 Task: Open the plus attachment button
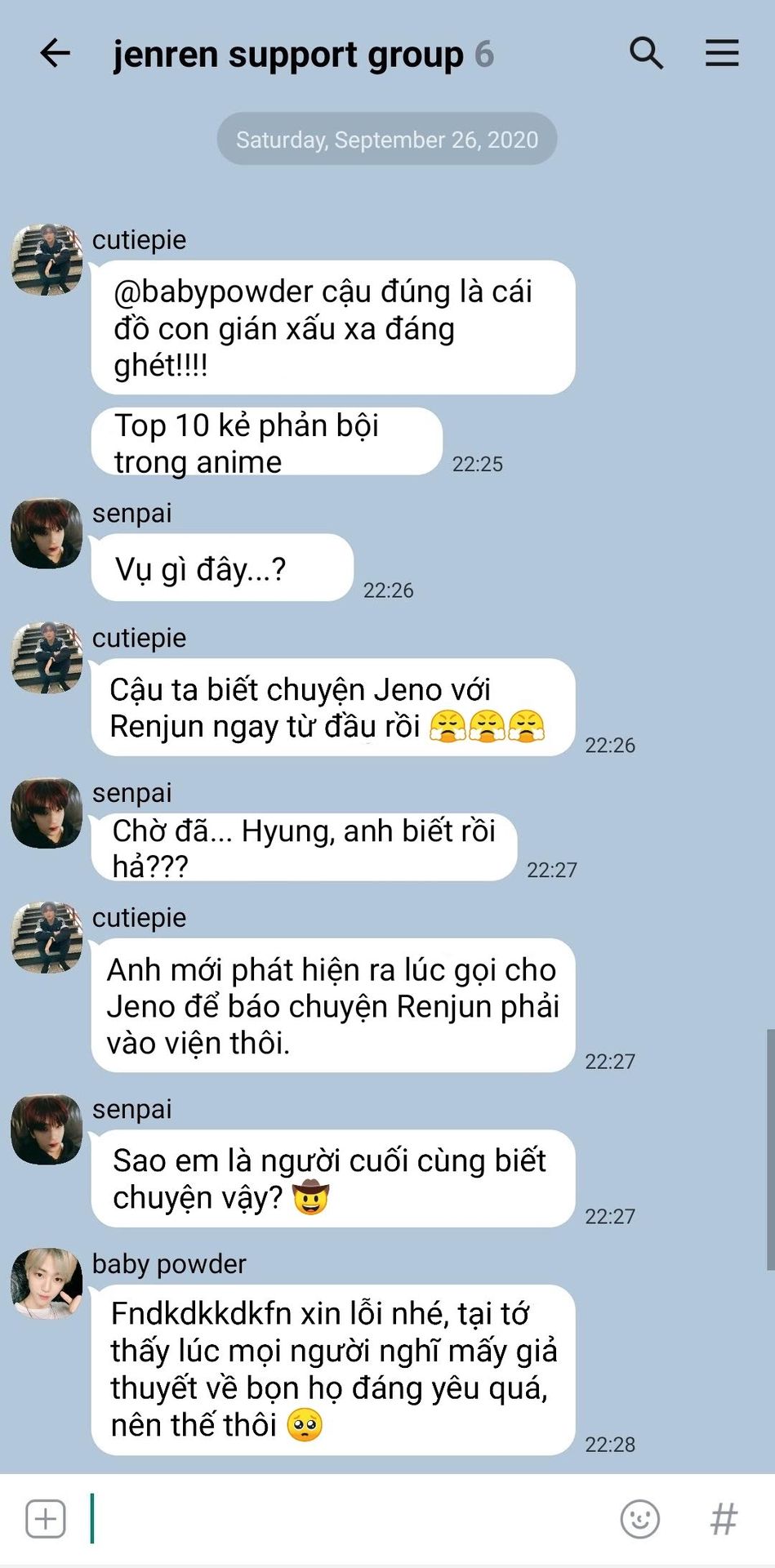pyautogui.click(x=46, y=1519)
